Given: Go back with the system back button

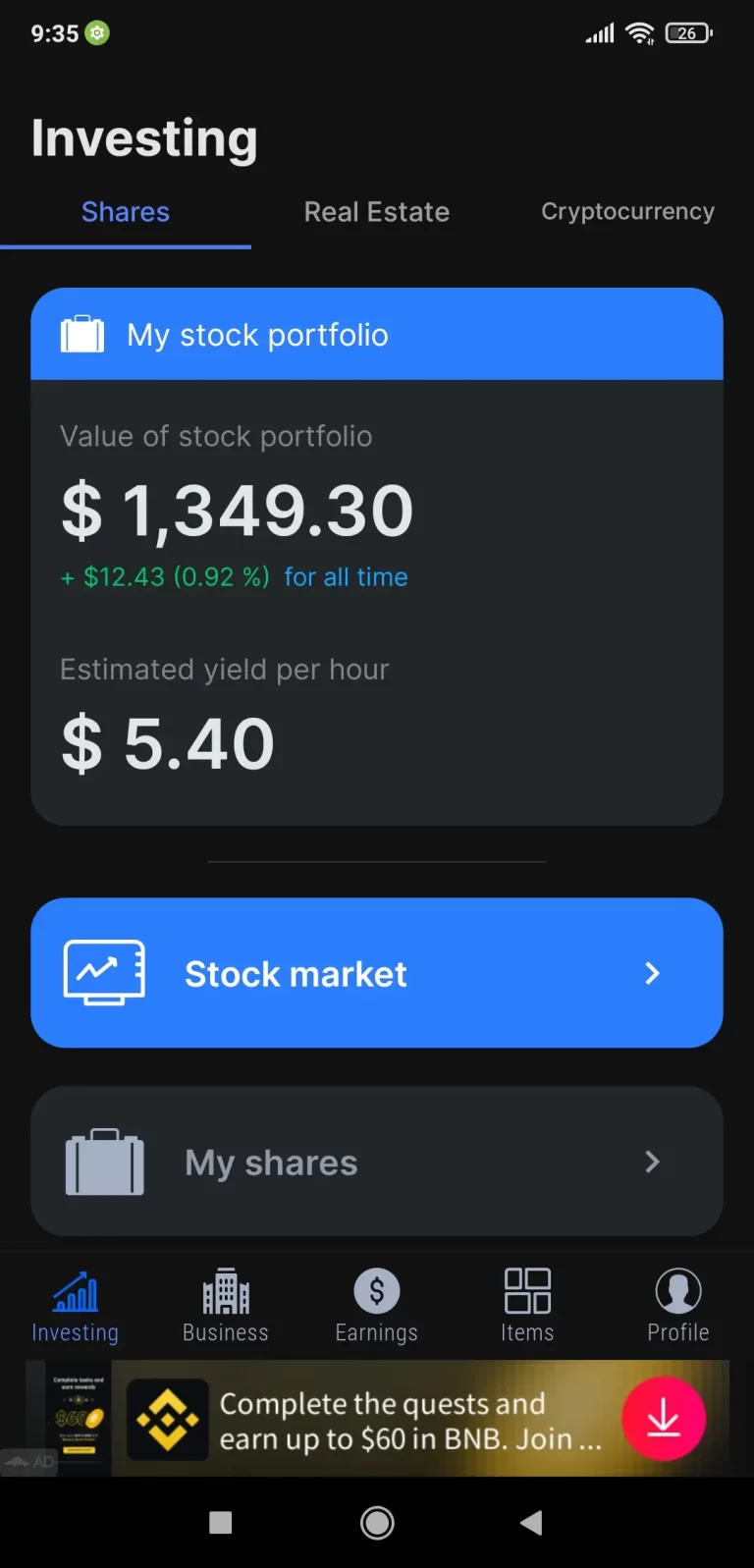Looking at the screenshot, I should coord(531,1523).
